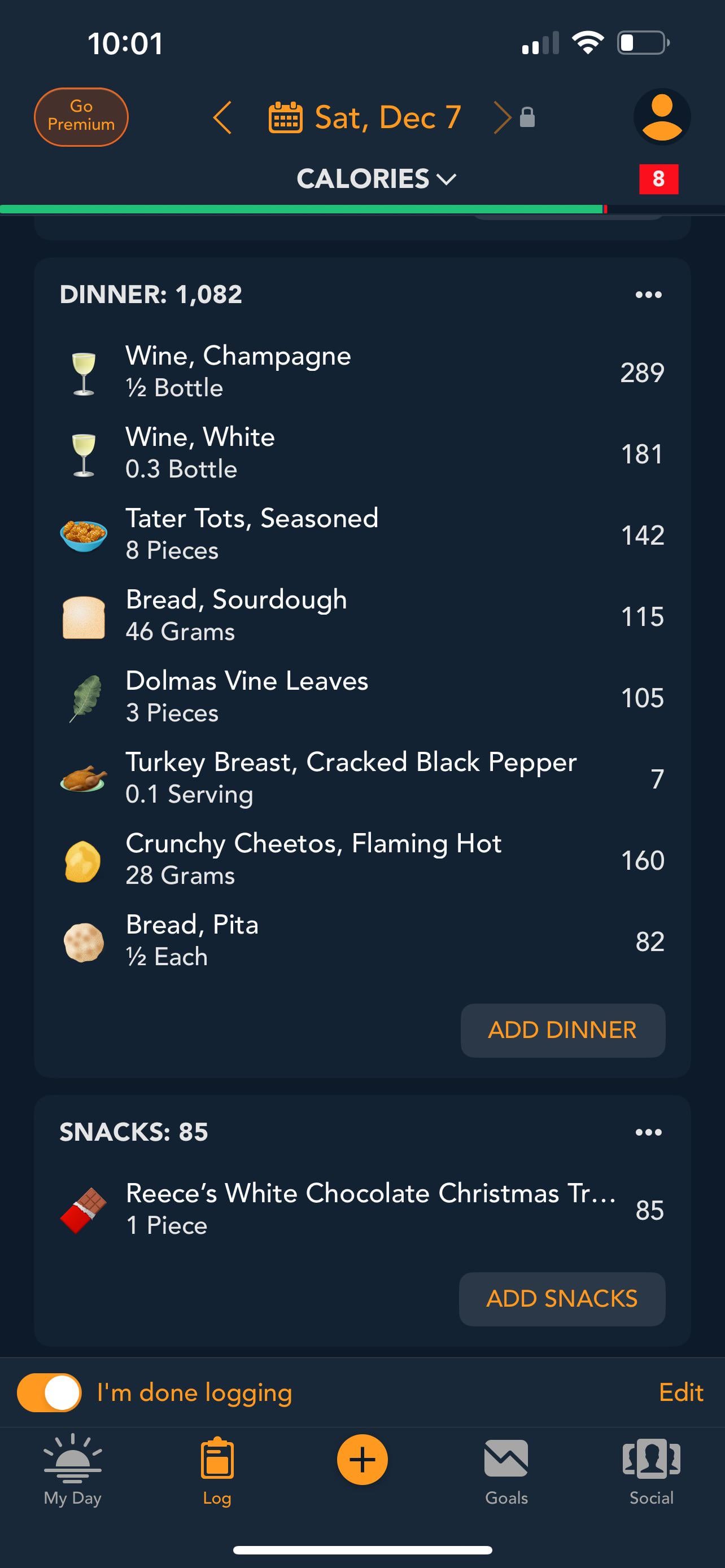Switch to the Goals tab

click(x=506, y=1469)
